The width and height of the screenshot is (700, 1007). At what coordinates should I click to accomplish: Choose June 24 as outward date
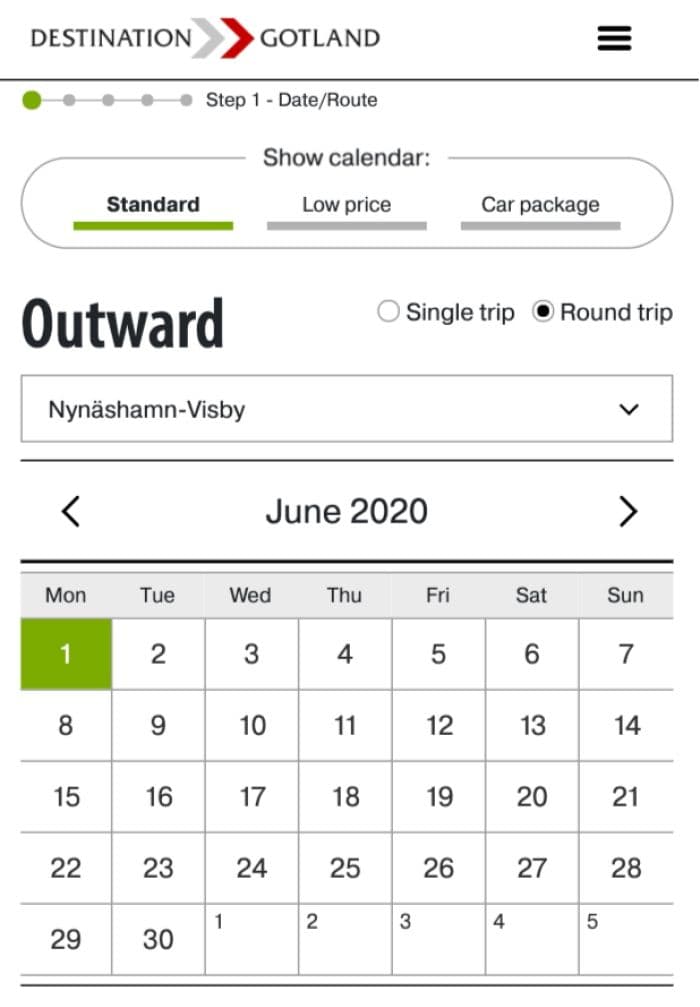(252, 868)
